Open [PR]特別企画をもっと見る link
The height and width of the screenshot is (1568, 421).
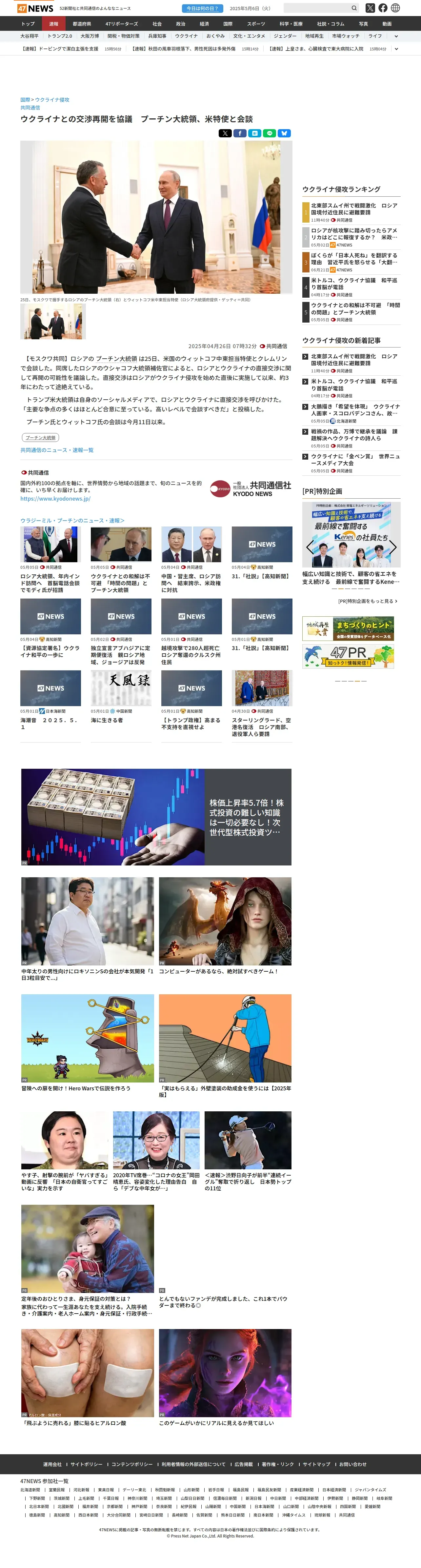click(368, 601)
